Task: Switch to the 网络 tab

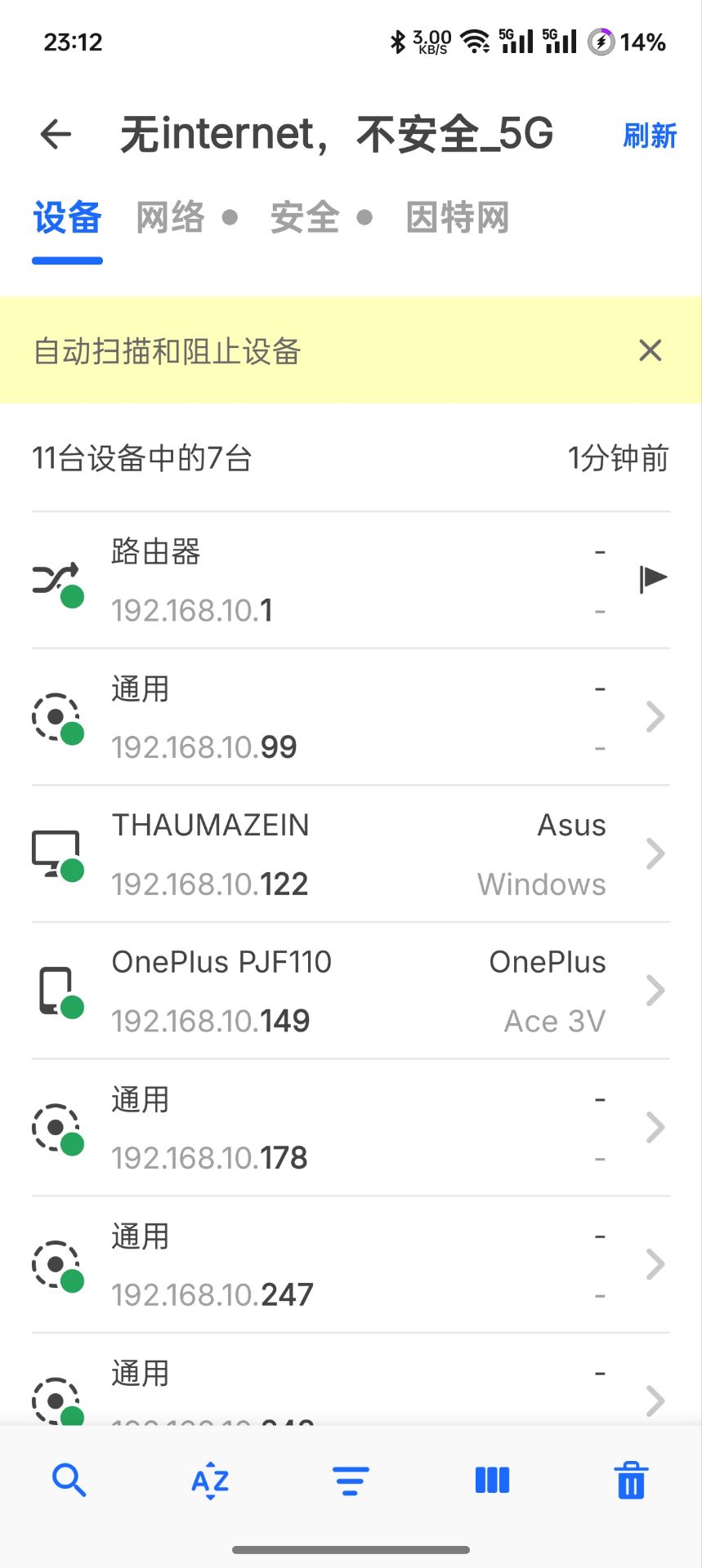Action: tap(170, 218)
